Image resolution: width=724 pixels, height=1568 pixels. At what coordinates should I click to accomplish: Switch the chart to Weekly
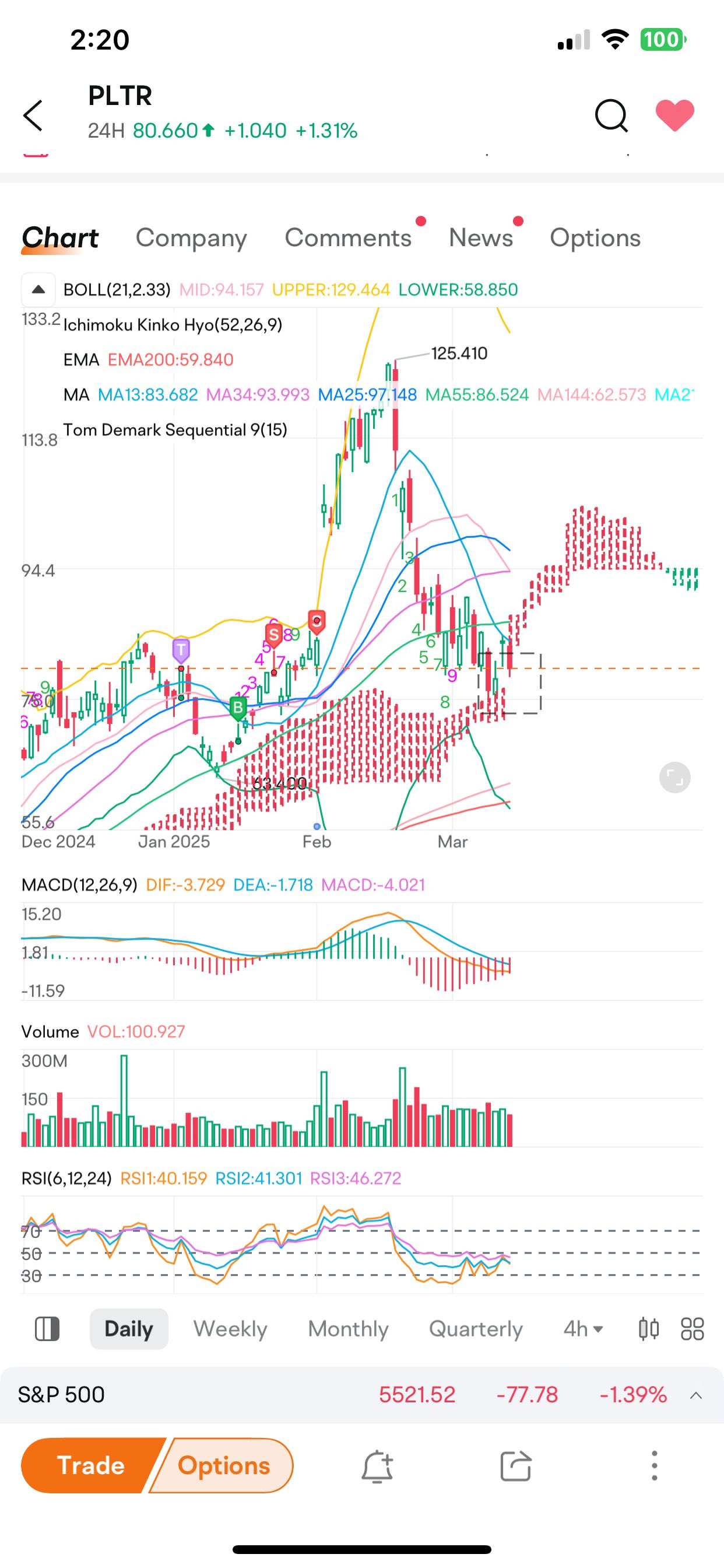tap(230, 1329)
